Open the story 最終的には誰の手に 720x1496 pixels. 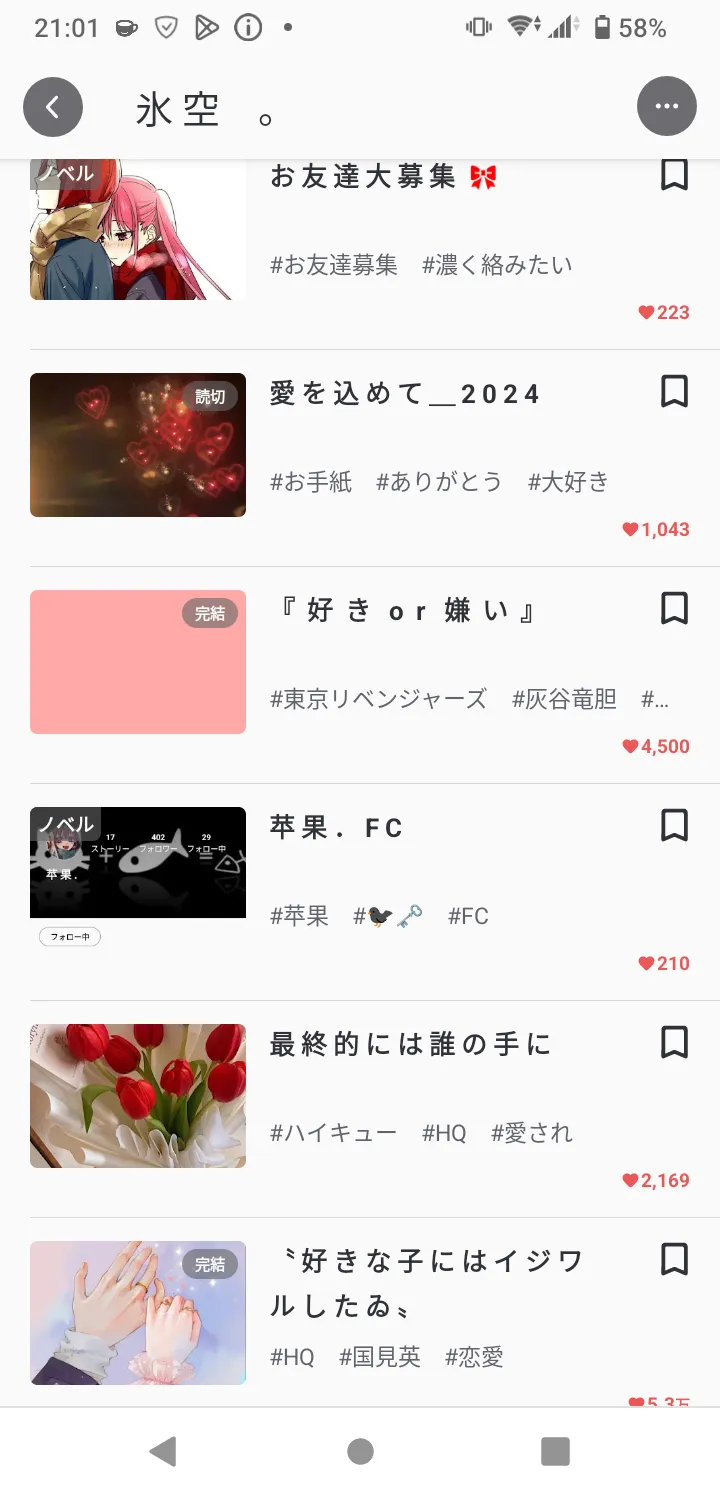411,1045
